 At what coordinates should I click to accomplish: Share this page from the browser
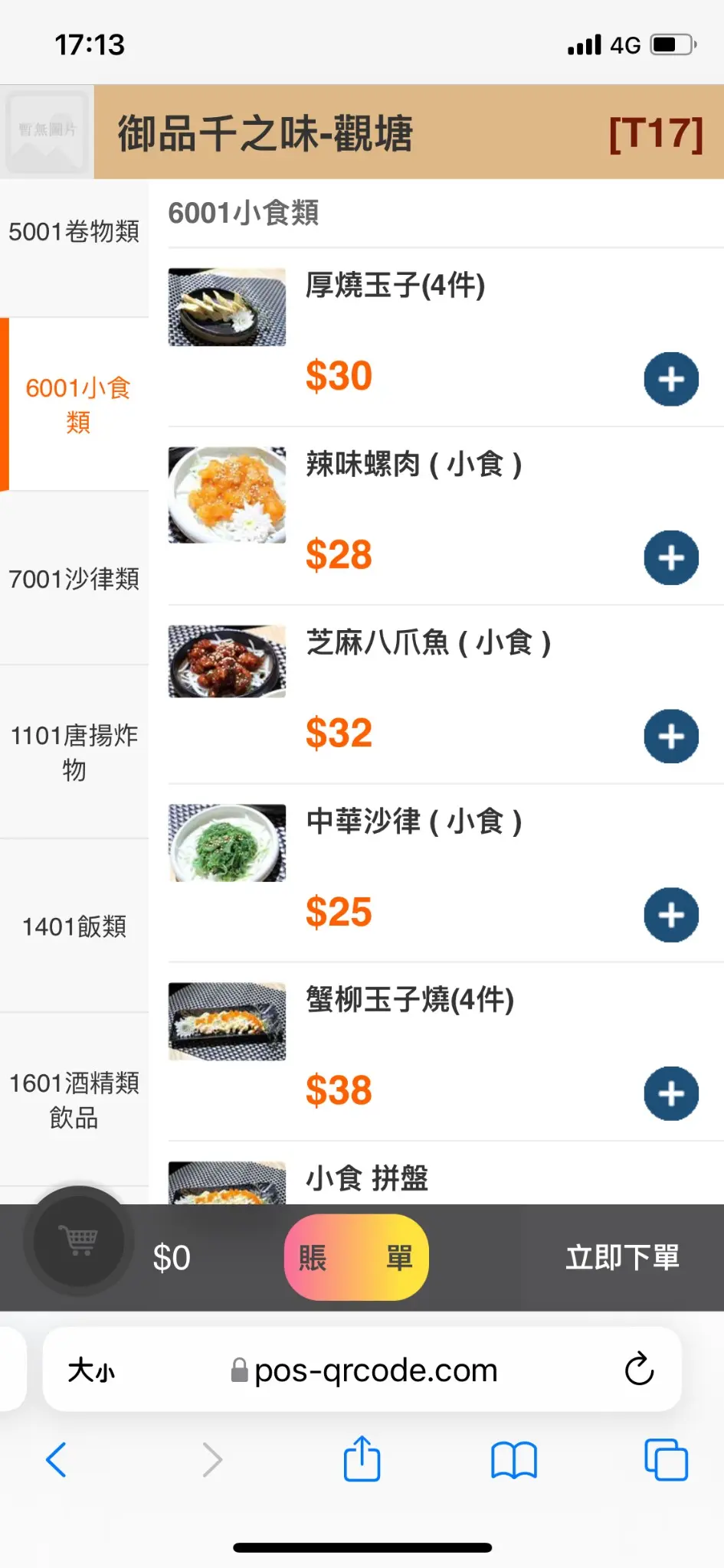[362, 1459]
